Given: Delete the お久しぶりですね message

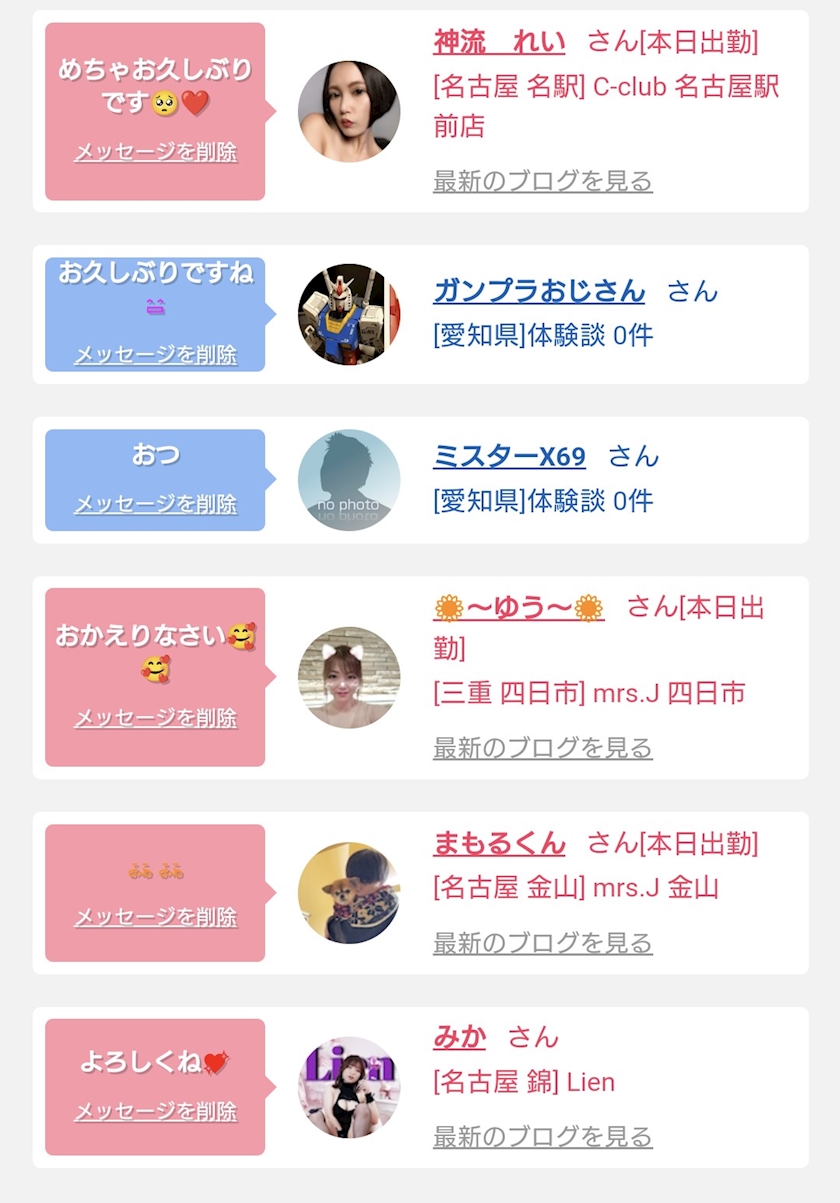Looking at the screenshot, I should tap(156, 355).
